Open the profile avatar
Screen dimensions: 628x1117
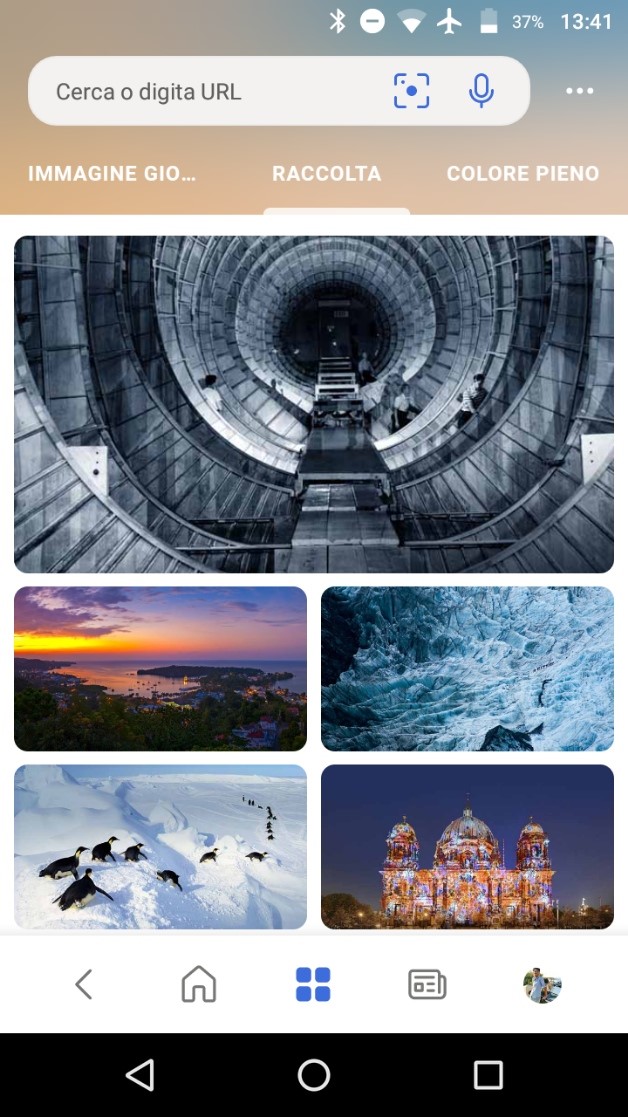click(543, 985)
